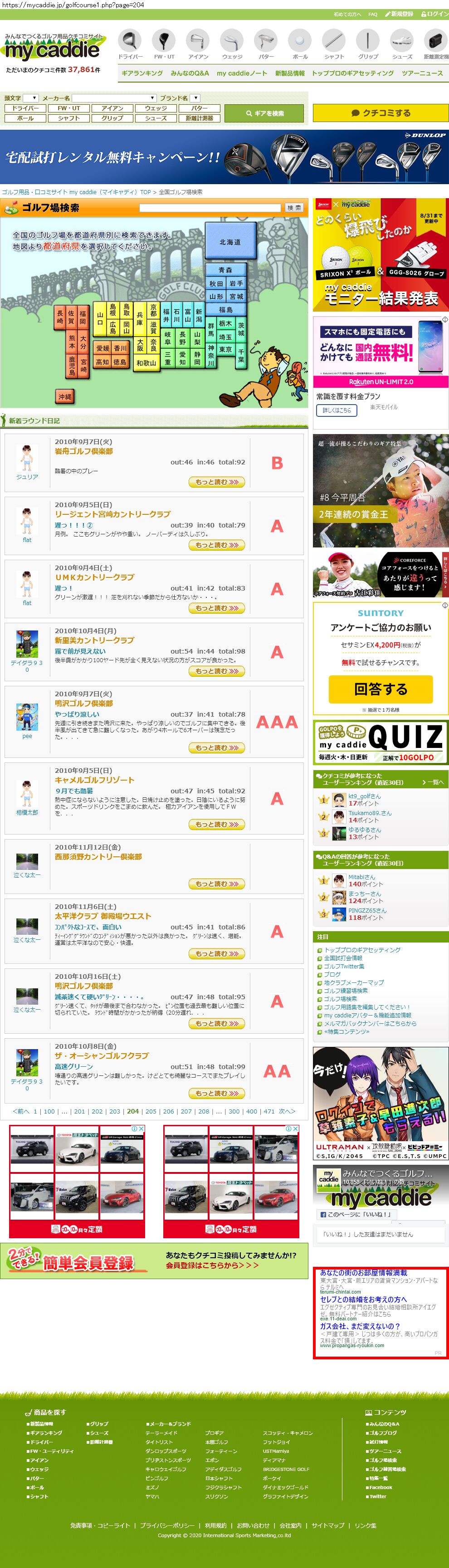This screenshot has width=449, height=1568.
Task: Select 北海道 on the map
Action: click(229, 242)
